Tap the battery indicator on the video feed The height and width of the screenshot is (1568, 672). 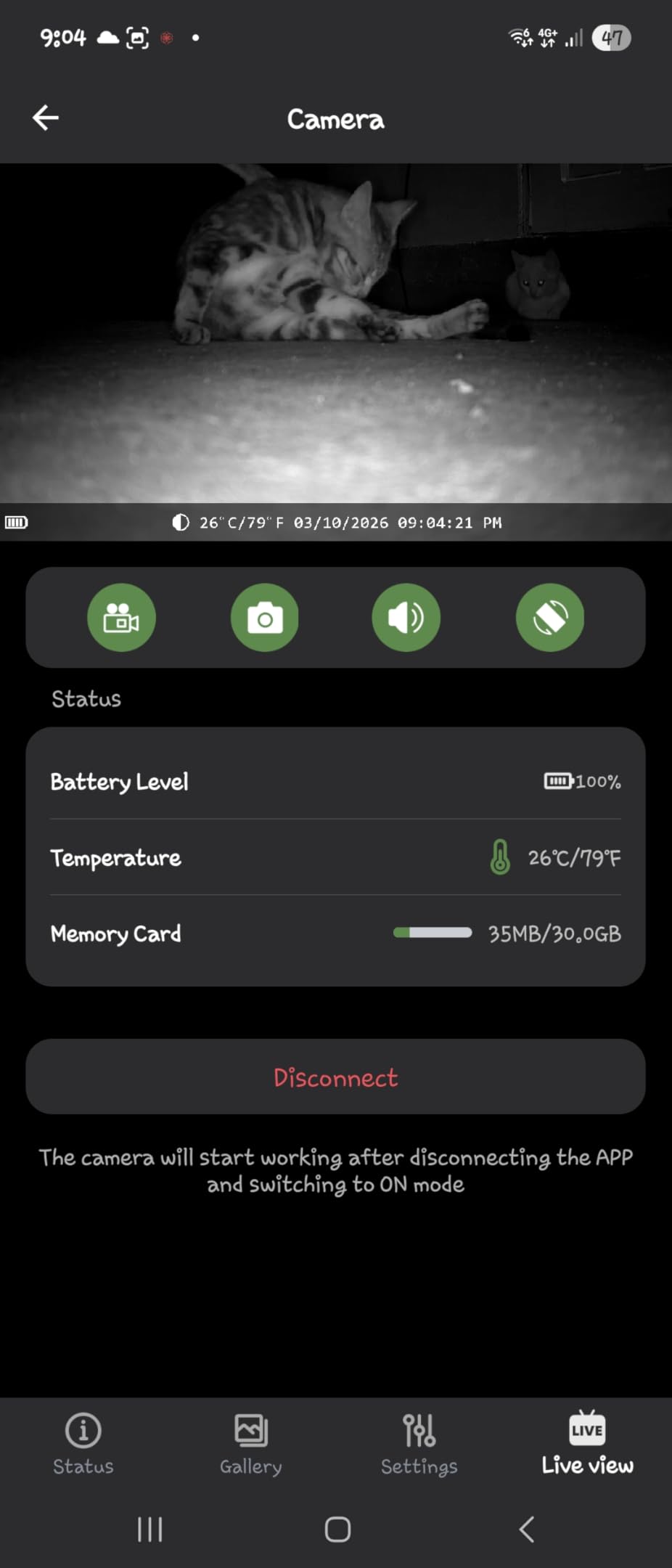coord(17,522)
